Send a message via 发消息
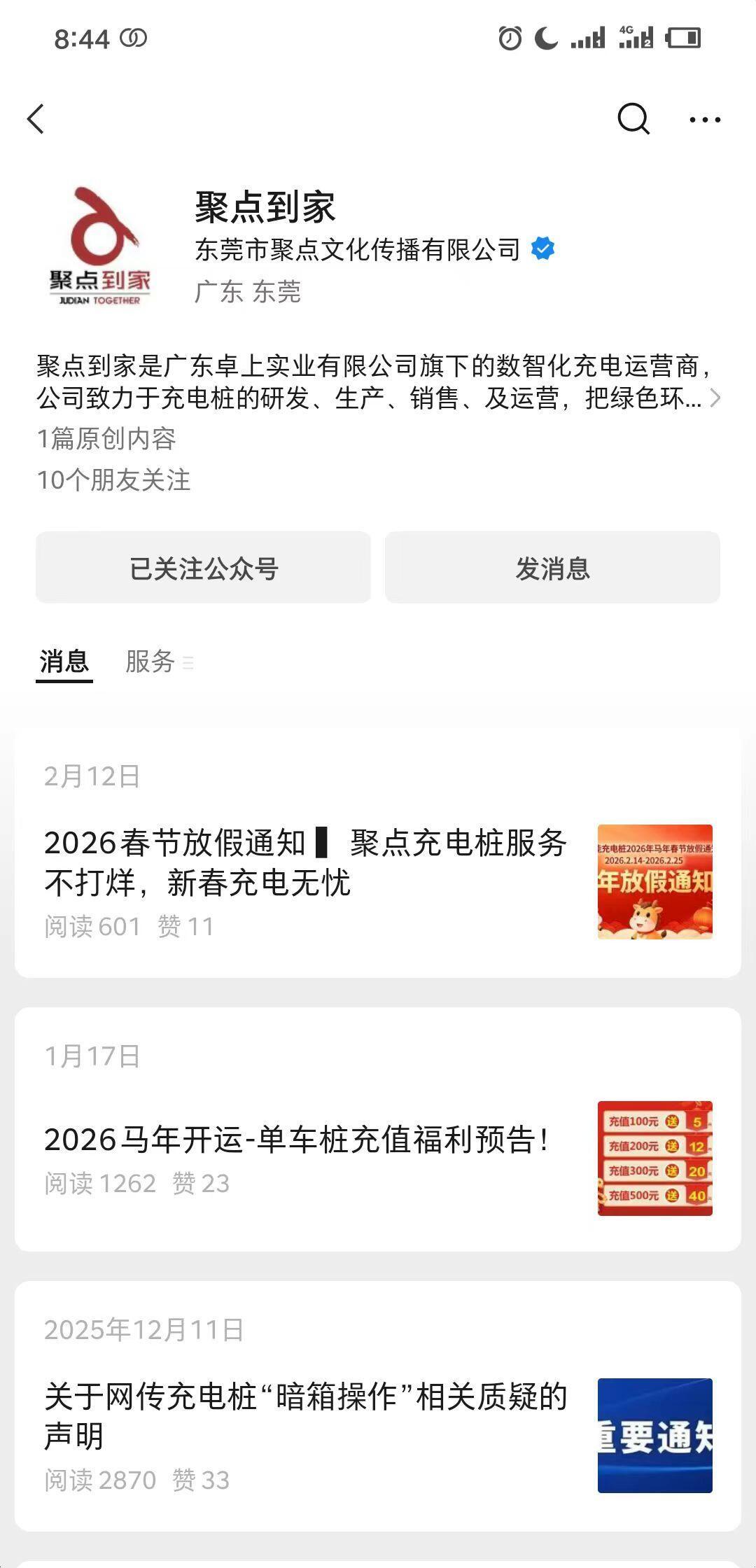Image resolution: width=756 pixels, height=1568 pixels. tap(552, 568)
